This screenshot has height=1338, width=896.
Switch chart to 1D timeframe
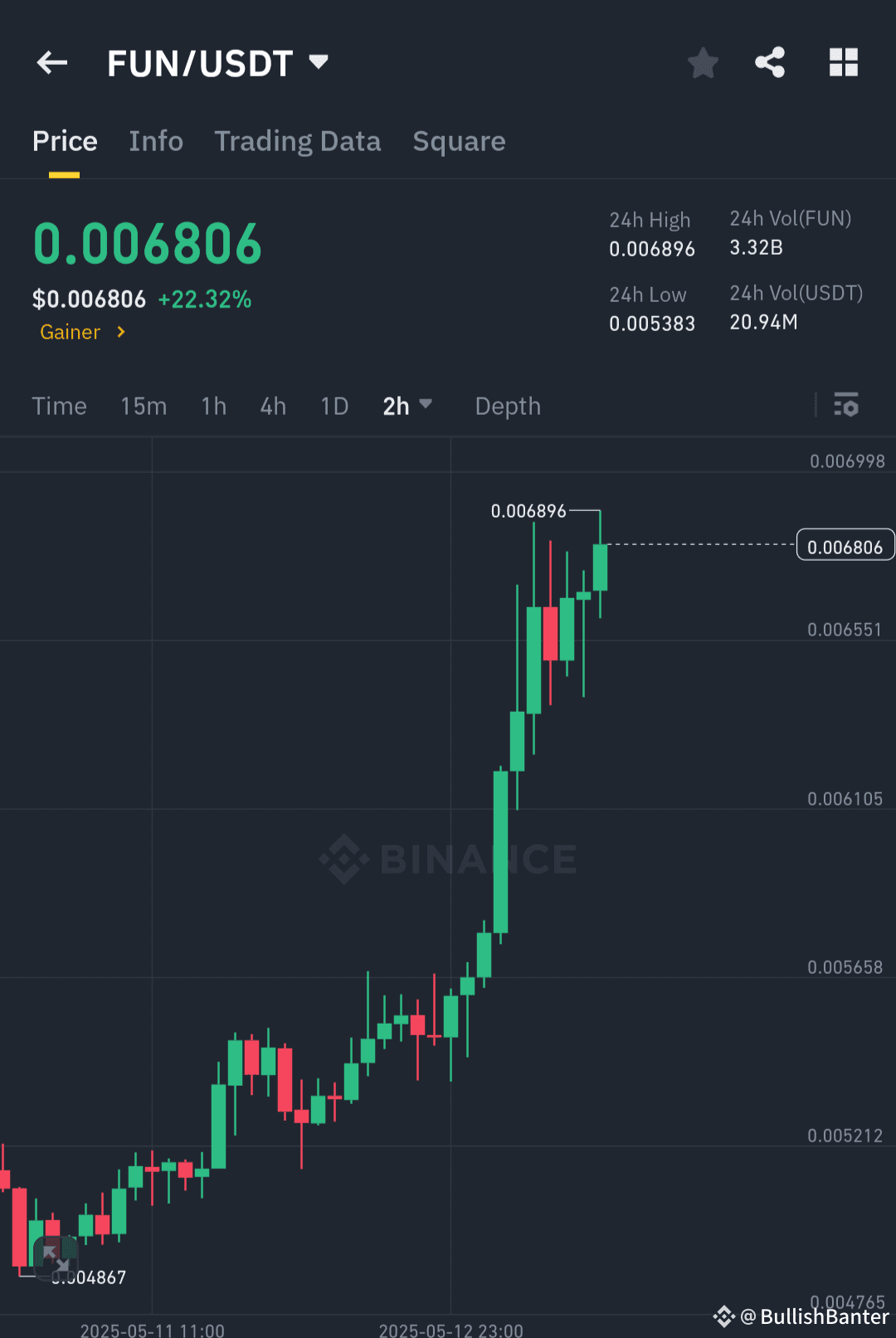(x=334, y=406)
